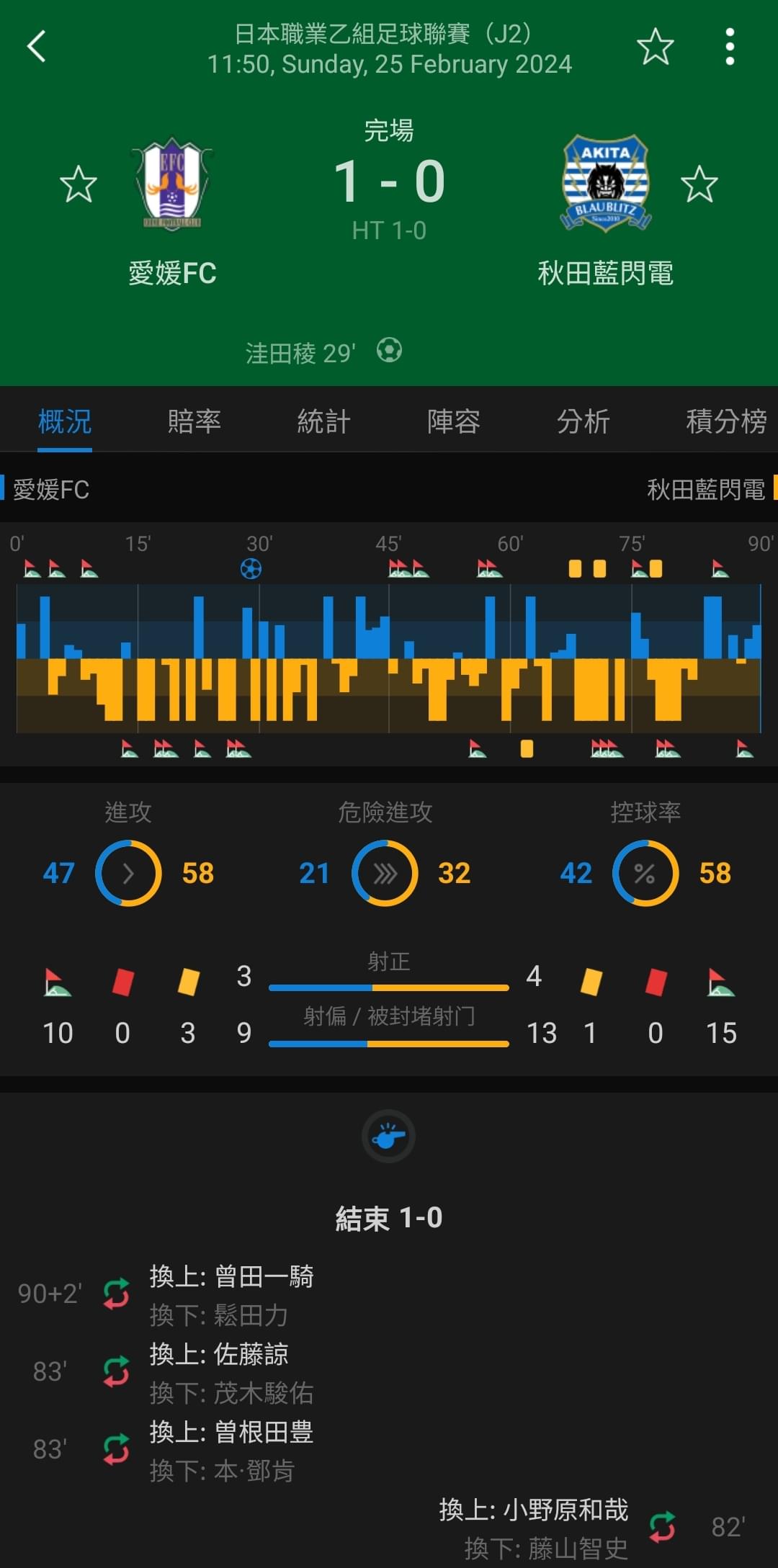
Task: Go back using the top-left arrow
Action: 36,47
